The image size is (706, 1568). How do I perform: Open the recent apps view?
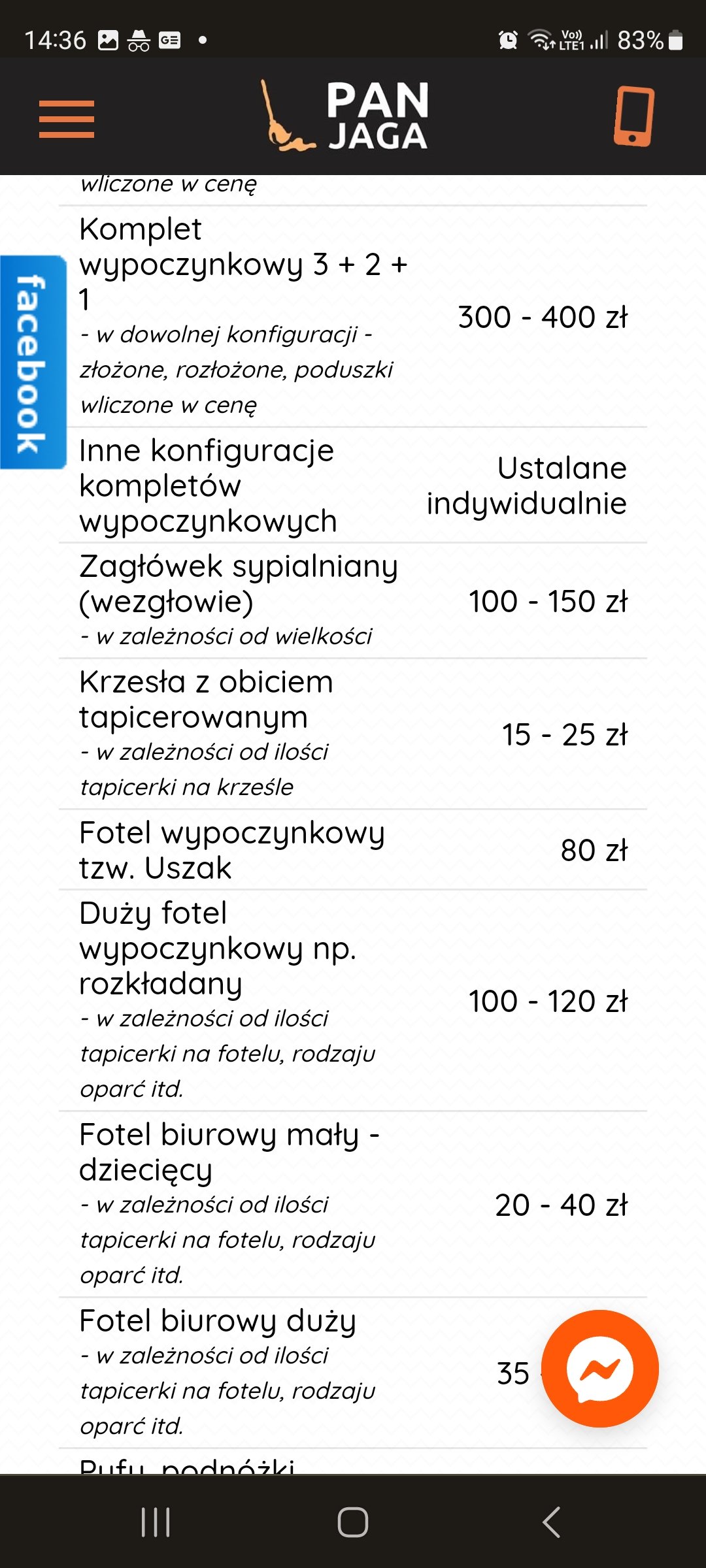(156, 1522)
